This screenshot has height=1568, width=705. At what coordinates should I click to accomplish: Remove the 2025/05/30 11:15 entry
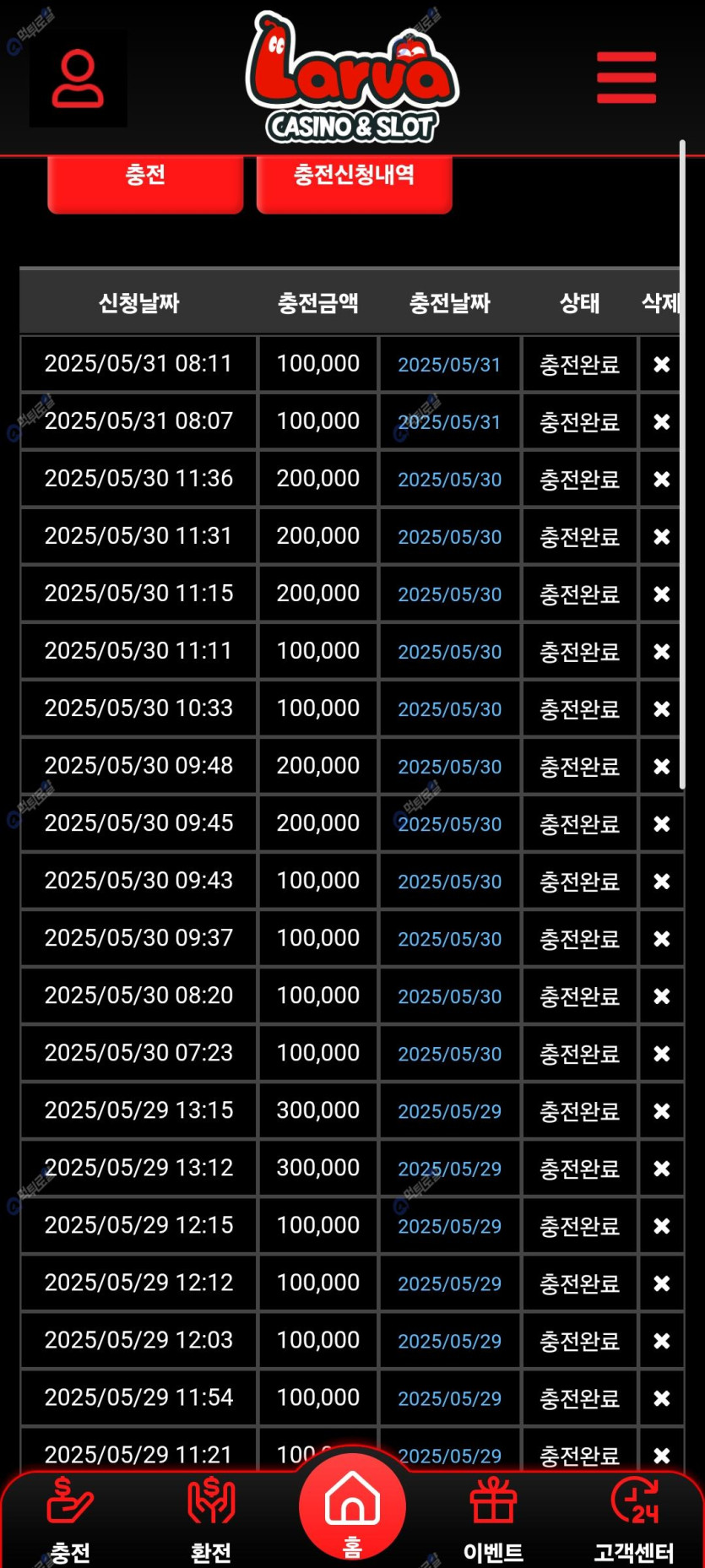pyautogui.click(x=662, y=594)
